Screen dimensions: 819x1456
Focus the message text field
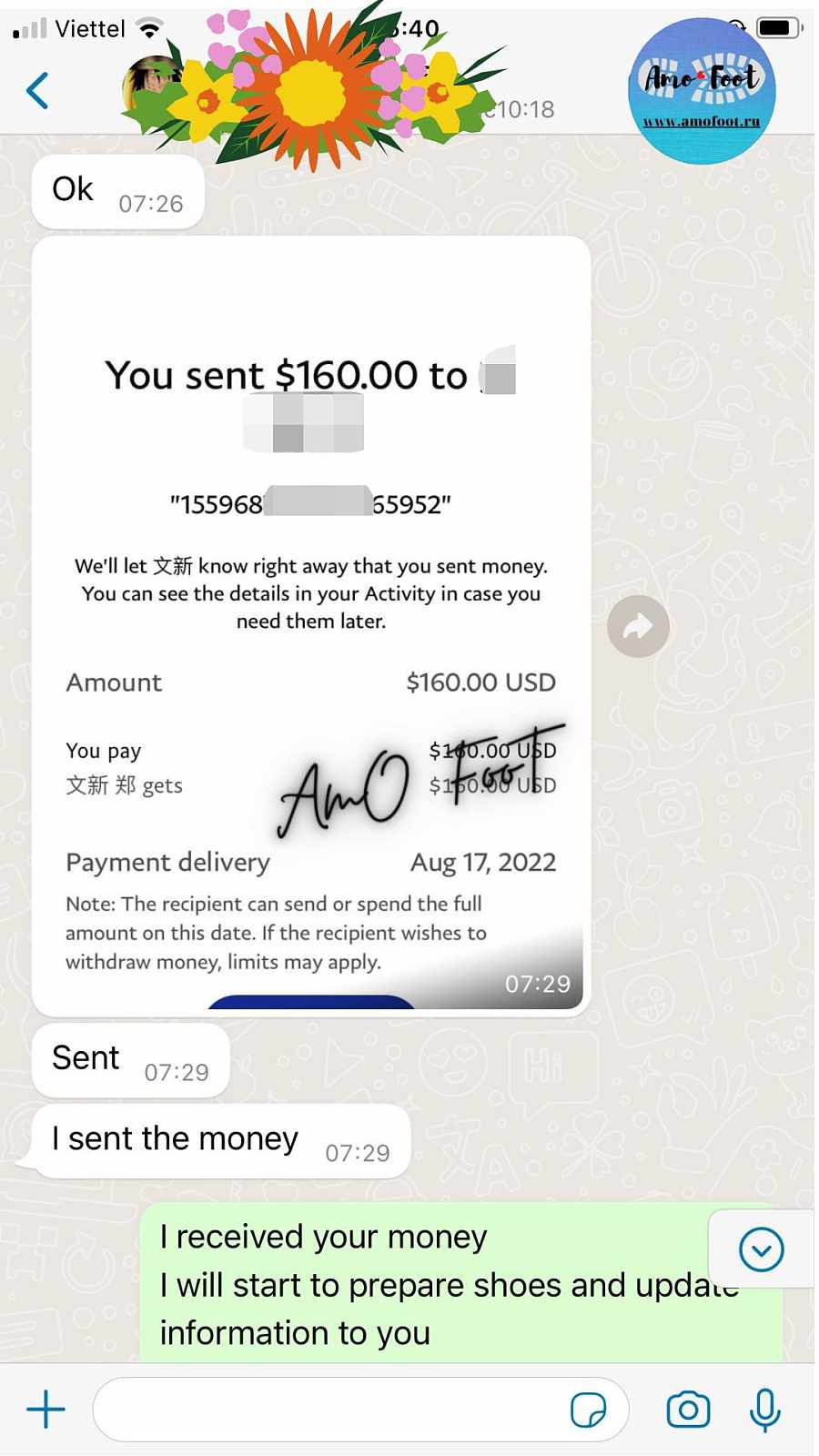click(328, 1410)
